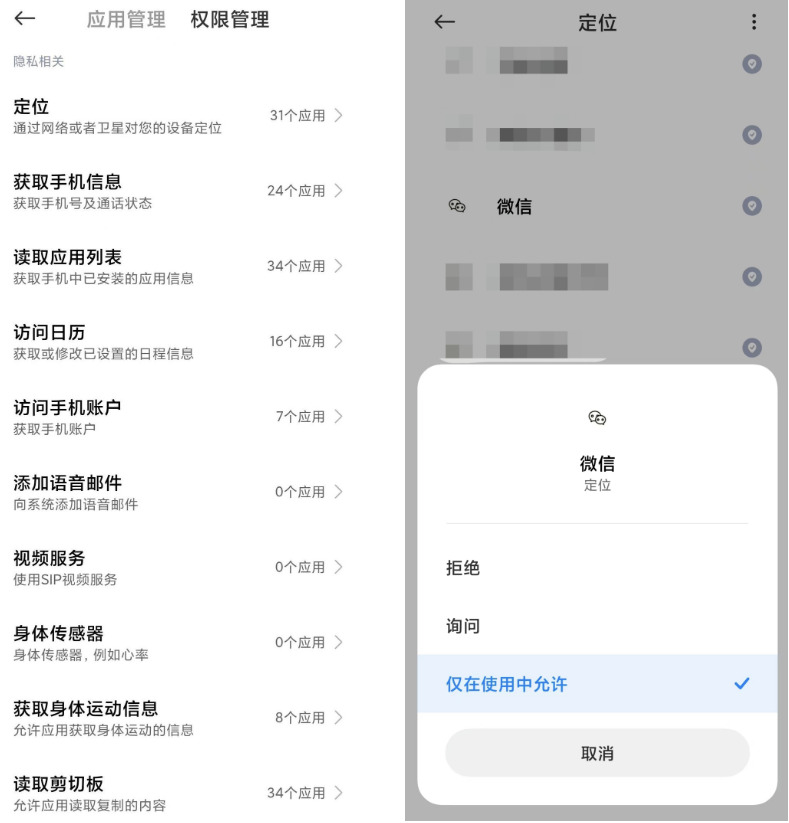Open 访问手机账户 permission settings
The height and width of the screenshot is (823, 789).
tap(177, 417)
